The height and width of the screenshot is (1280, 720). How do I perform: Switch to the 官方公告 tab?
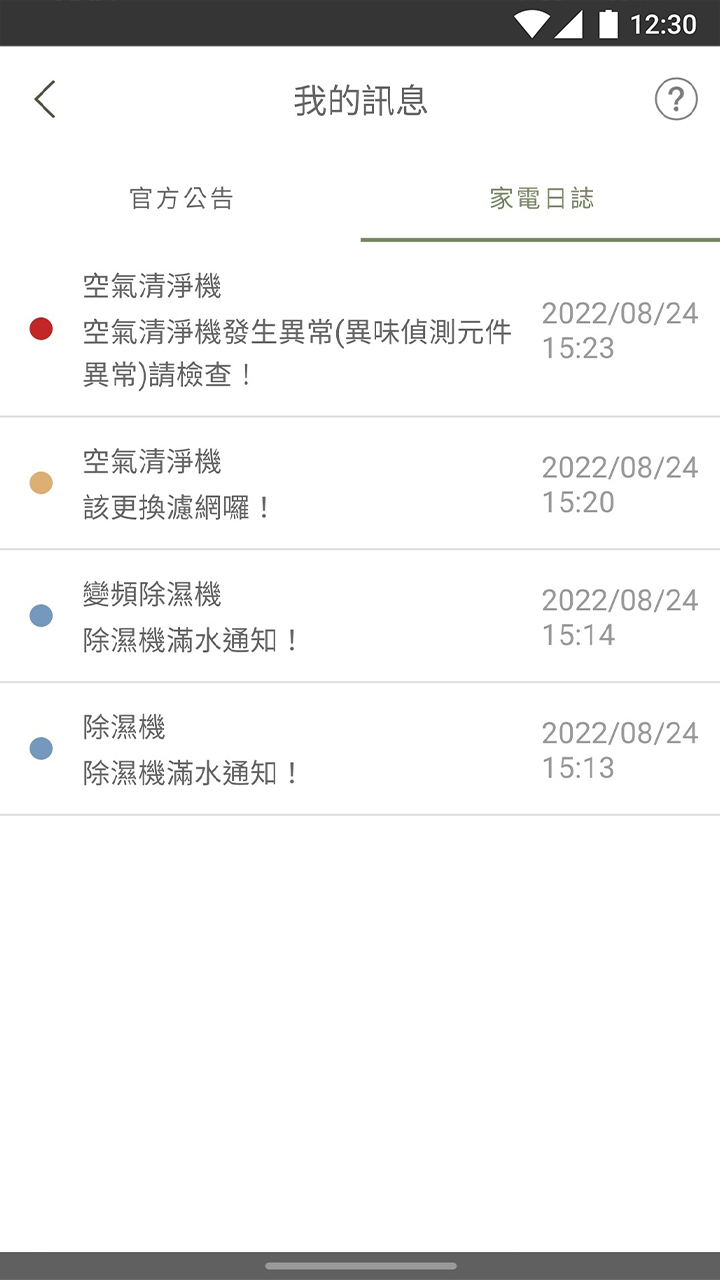click(x=180, y=198)
